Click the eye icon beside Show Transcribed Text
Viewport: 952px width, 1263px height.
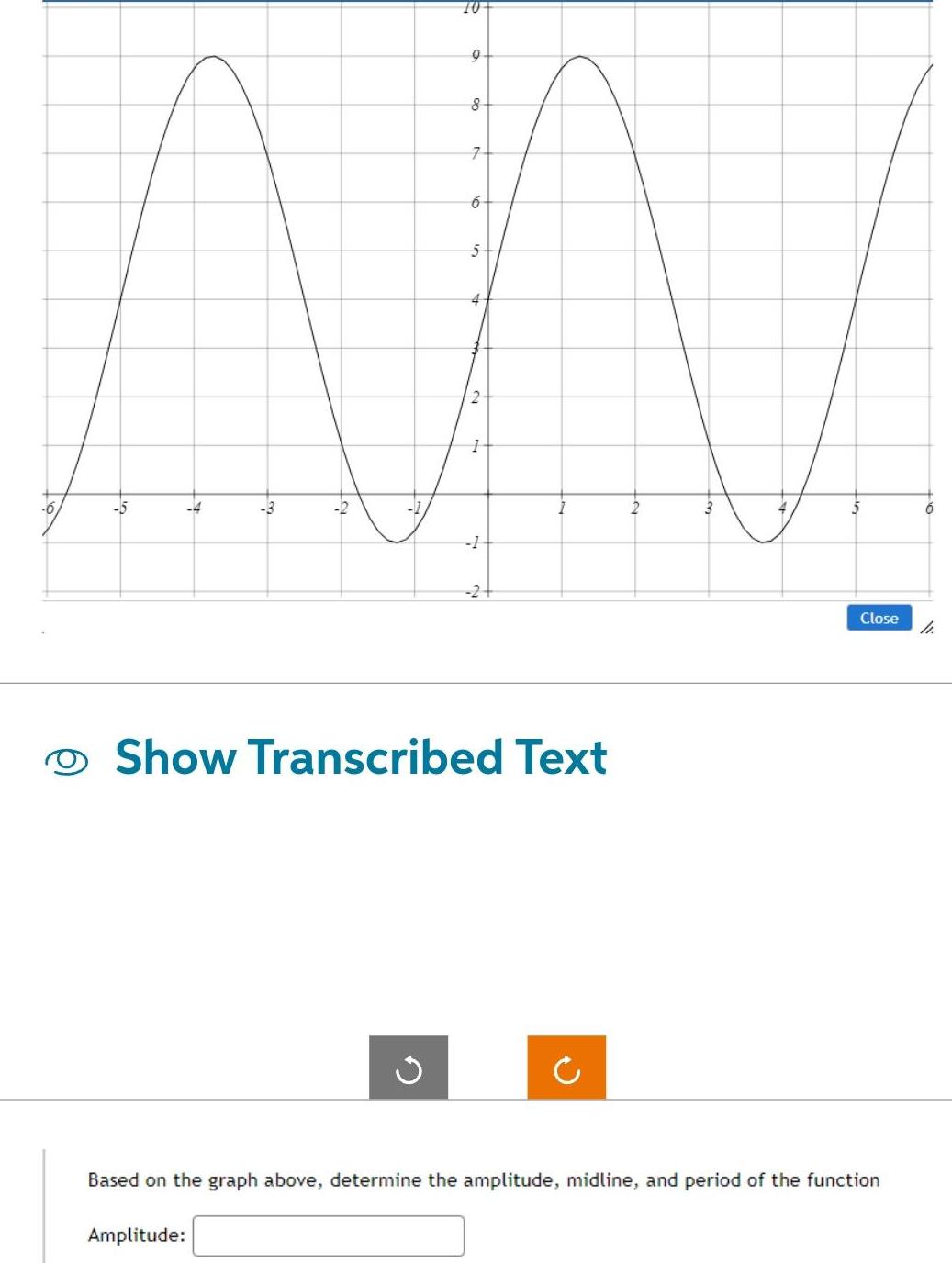(69, 759)
